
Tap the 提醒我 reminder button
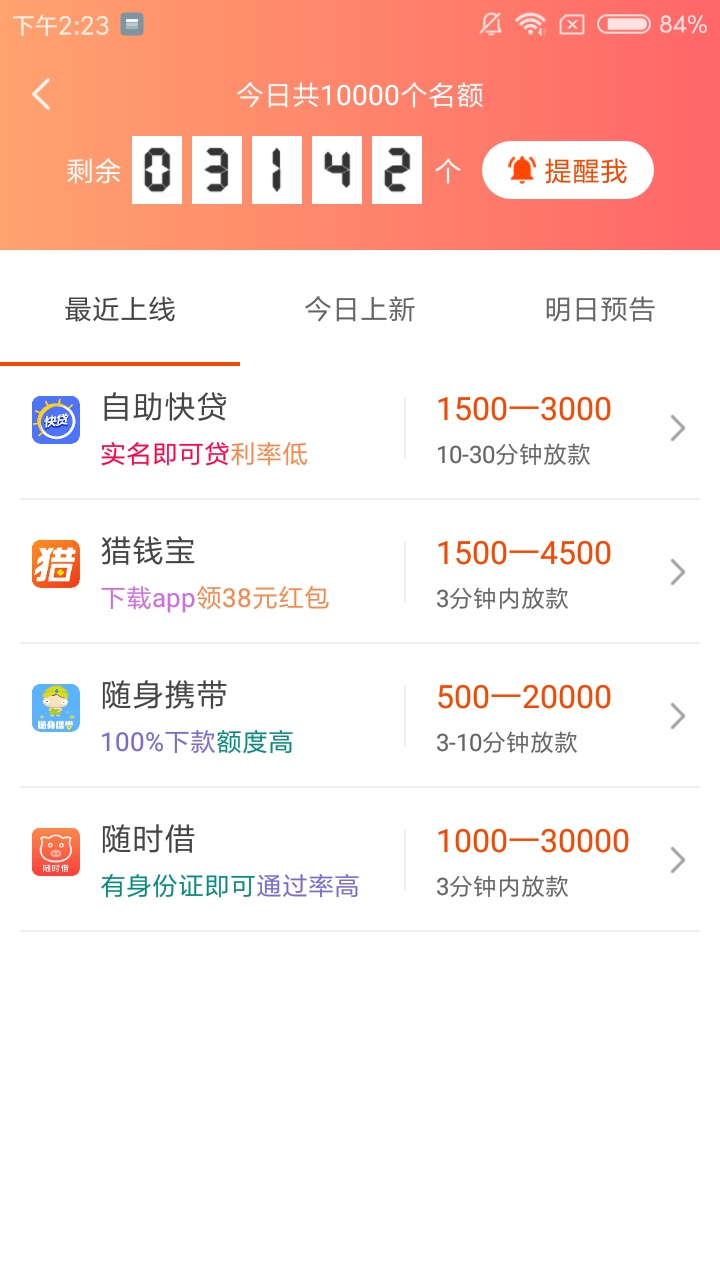click(568, 171)
